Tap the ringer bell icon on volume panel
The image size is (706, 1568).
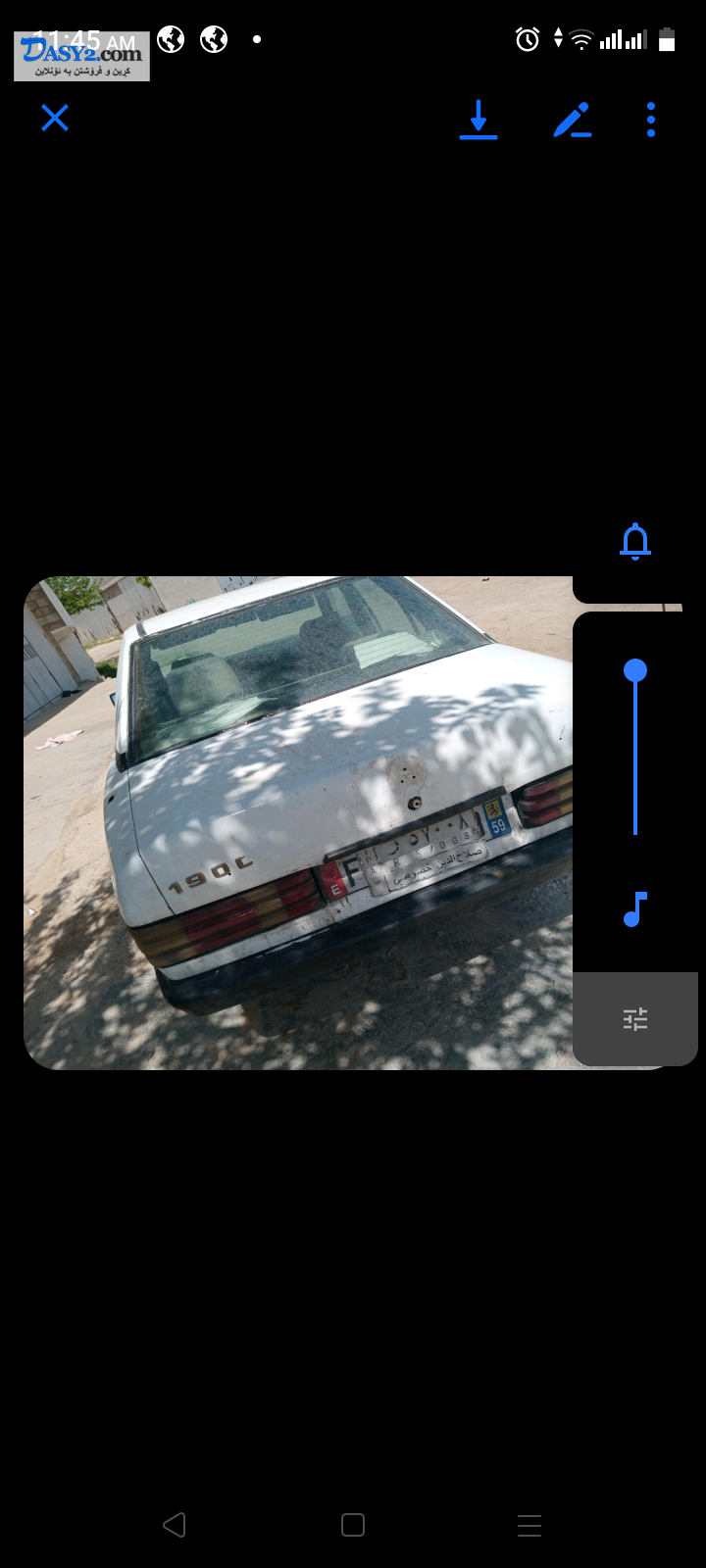[635, 541]
